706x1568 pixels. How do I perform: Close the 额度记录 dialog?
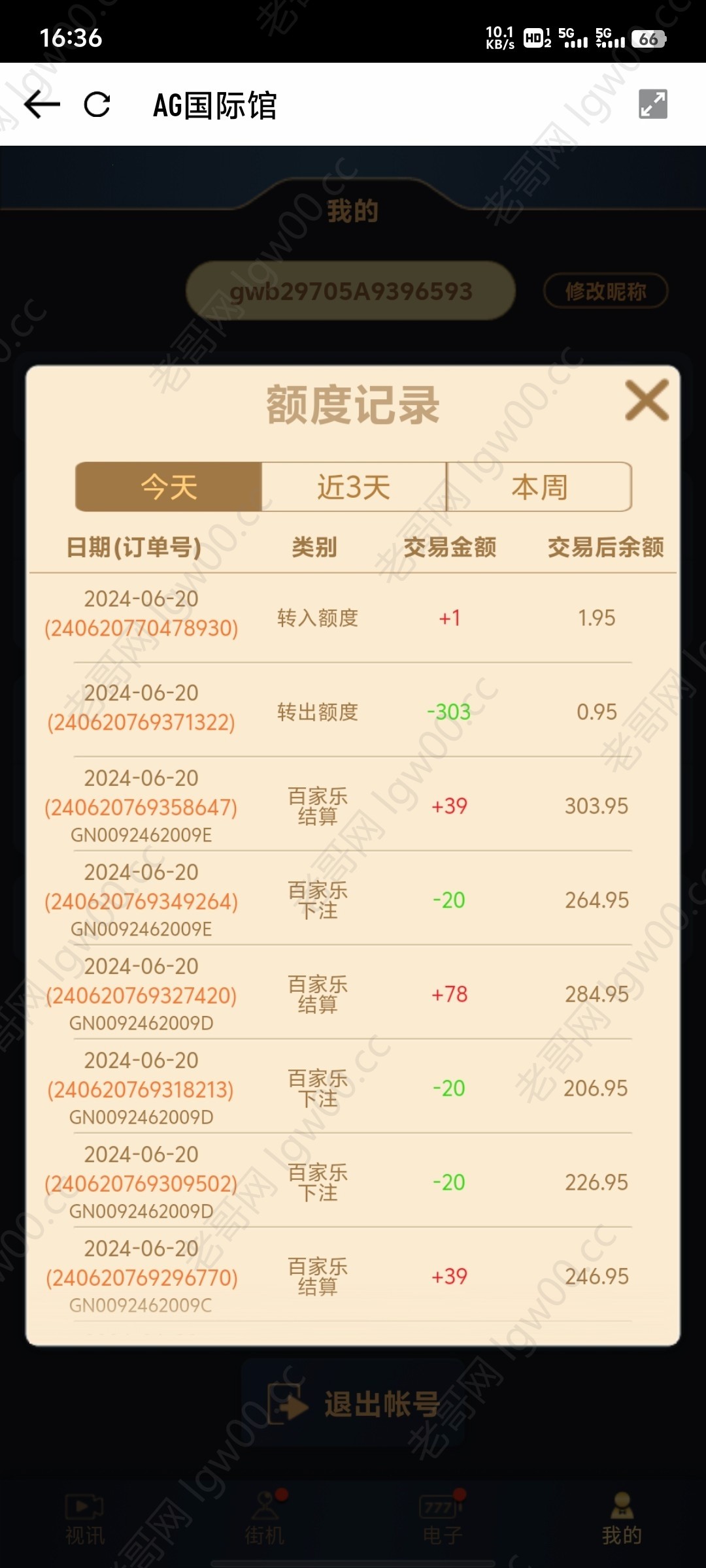[x=647, y=400]
